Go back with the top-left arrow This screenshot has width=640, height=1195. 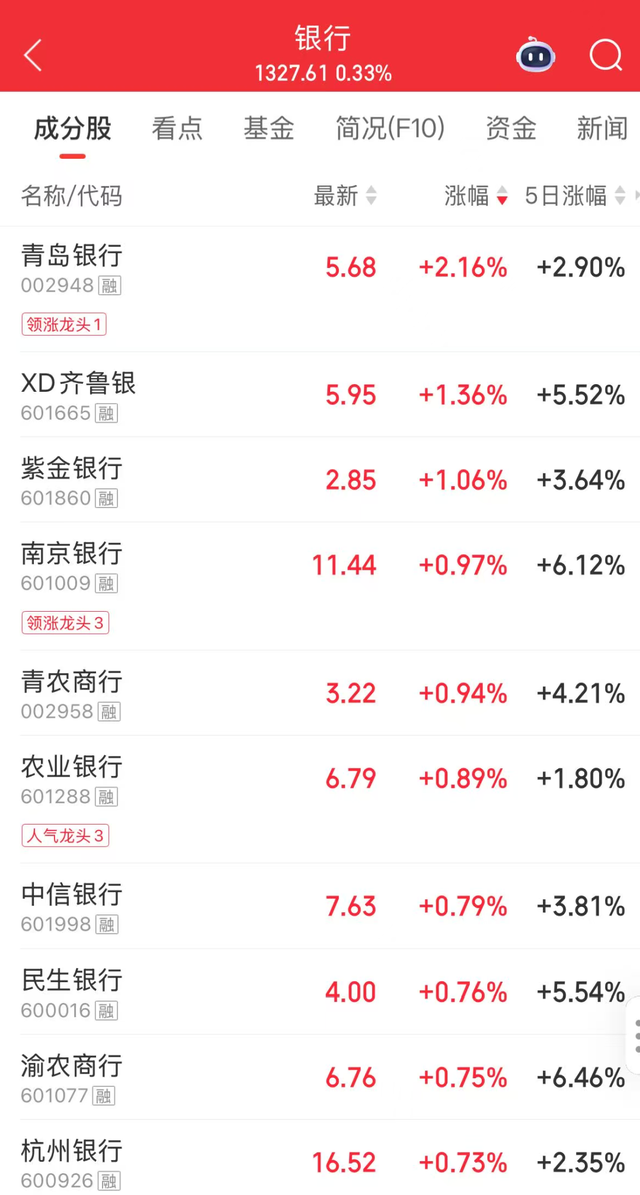[x=33, y=56]
